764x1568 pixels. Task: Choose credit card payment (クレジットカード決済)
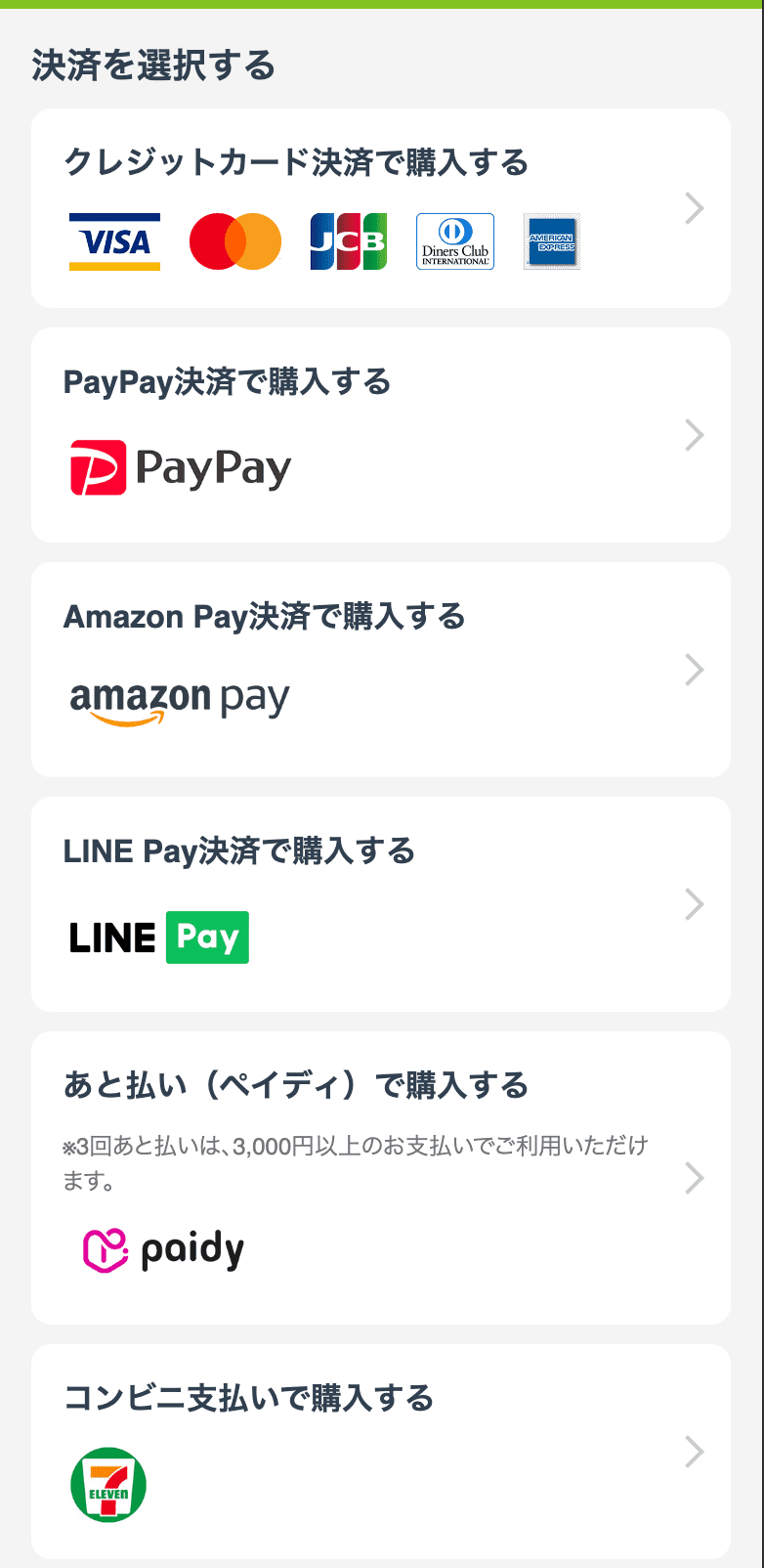pos(380,208)
